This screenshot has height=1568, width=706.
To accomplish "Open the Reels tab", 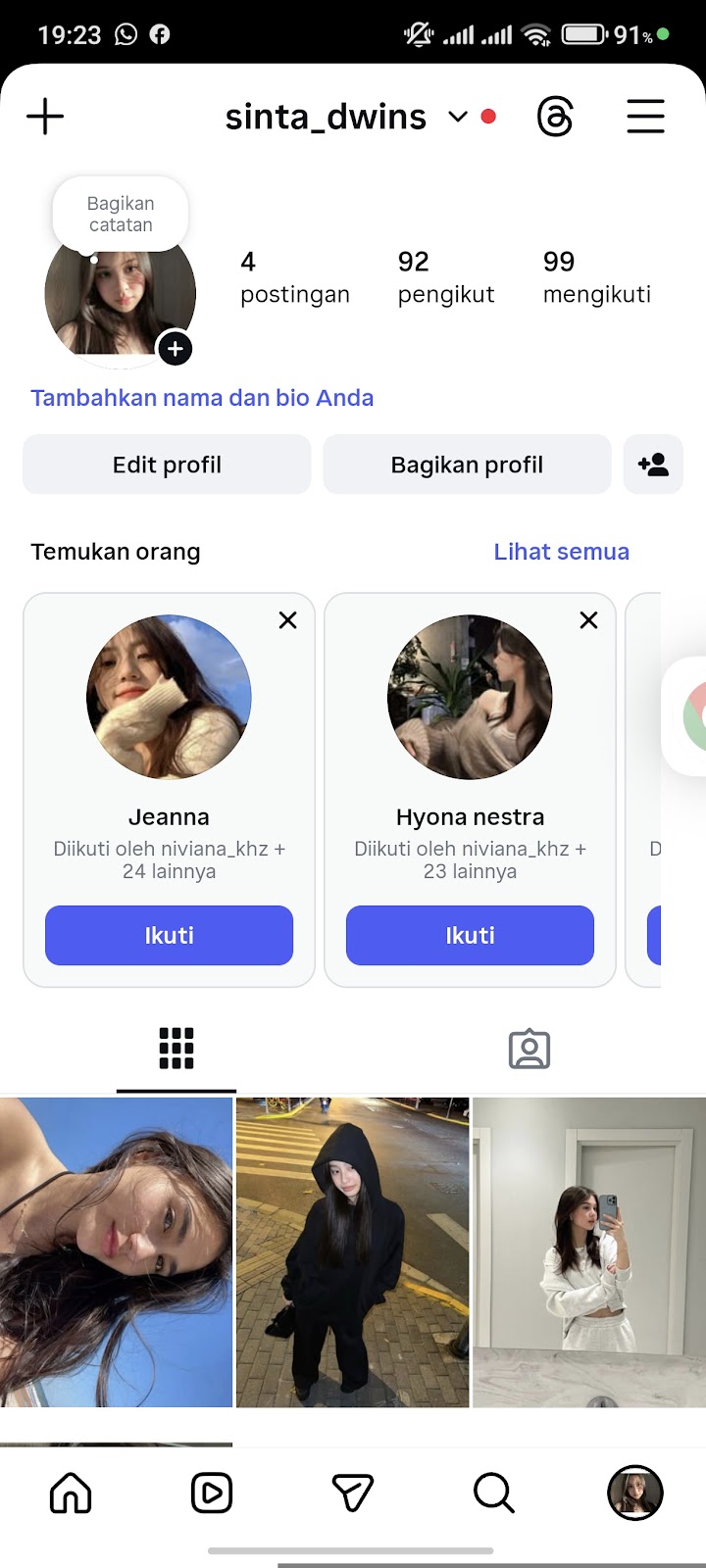I will [212, 1494].
